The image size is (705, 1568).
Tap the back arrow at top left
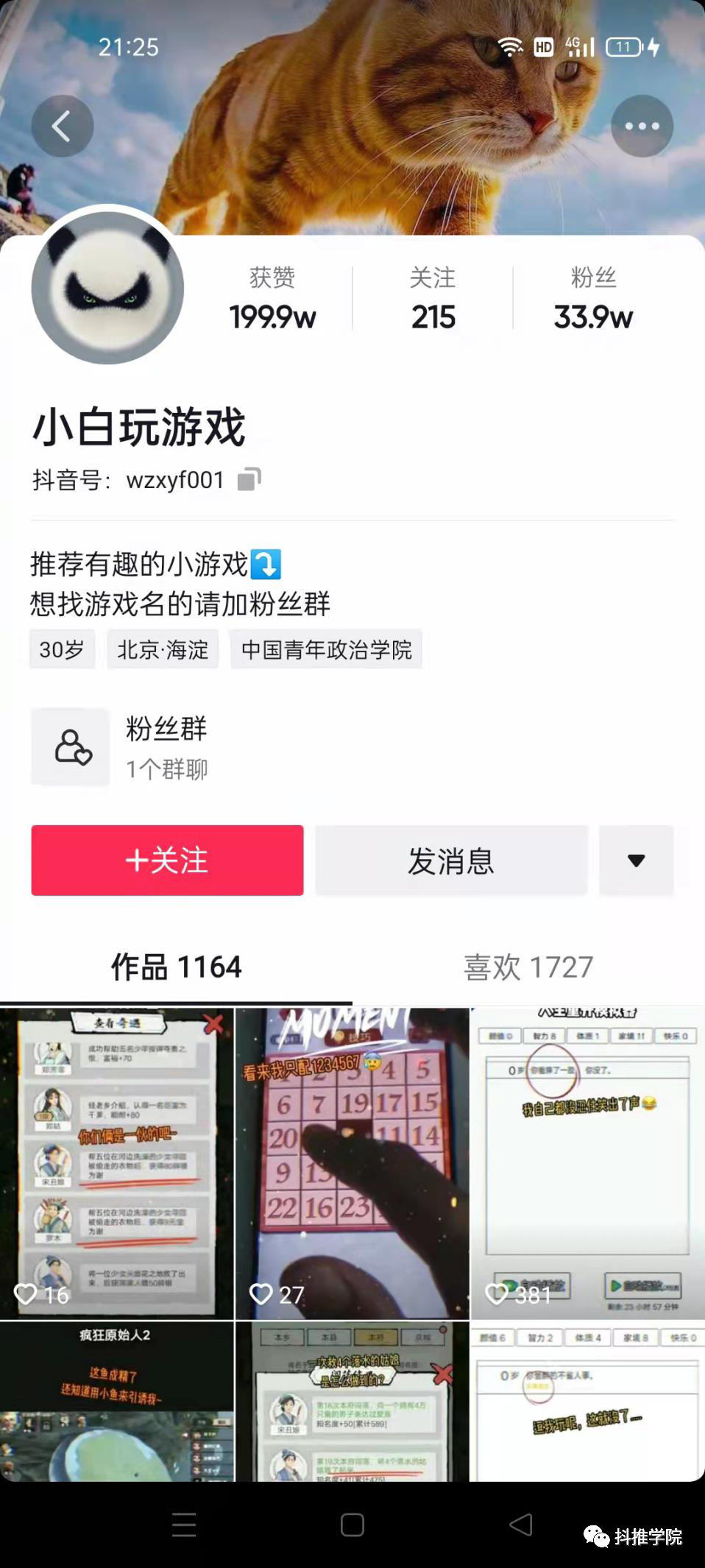point(63,125)
